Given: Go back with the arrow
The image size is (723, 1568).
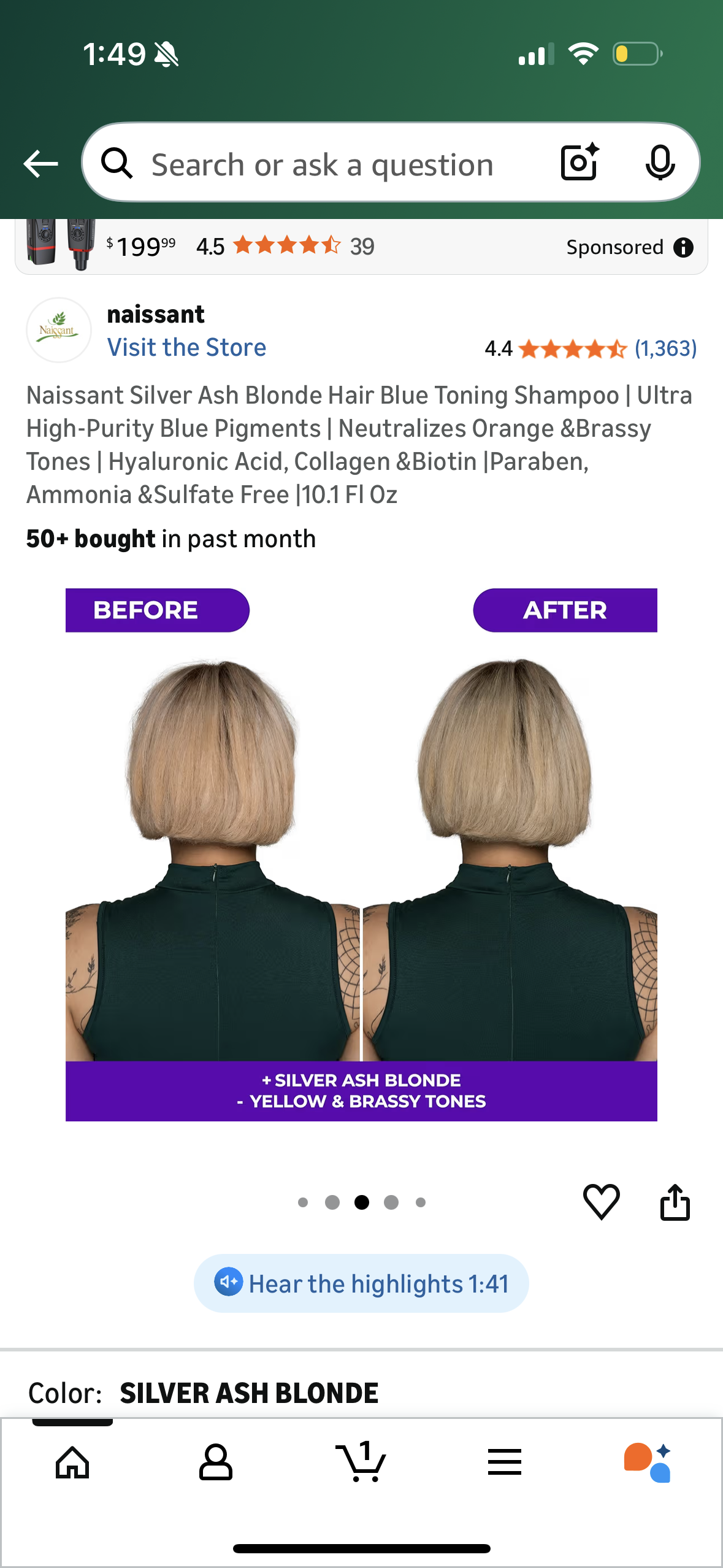Looking at the screenshot, I should [40, 163].
